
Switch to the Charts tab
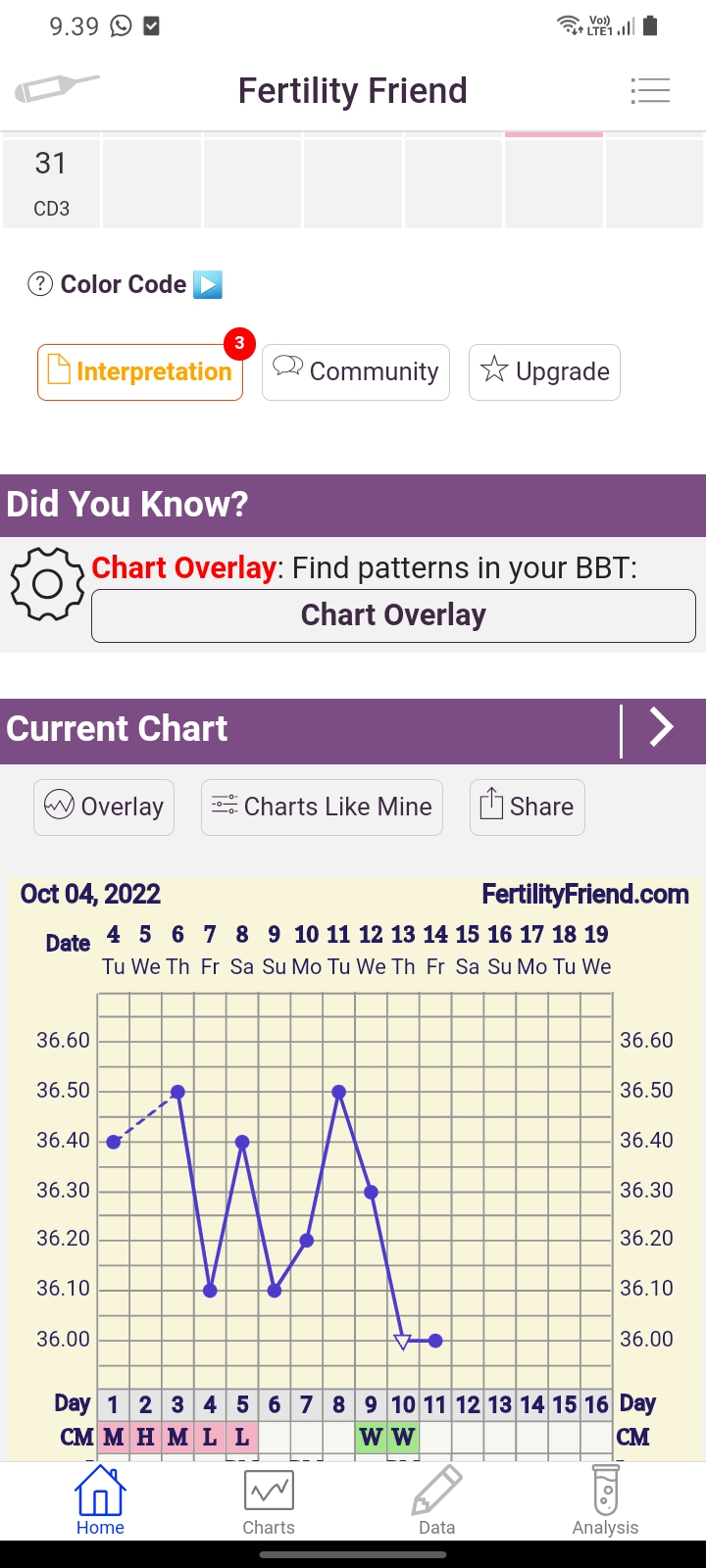click(x=269, y=1500)
